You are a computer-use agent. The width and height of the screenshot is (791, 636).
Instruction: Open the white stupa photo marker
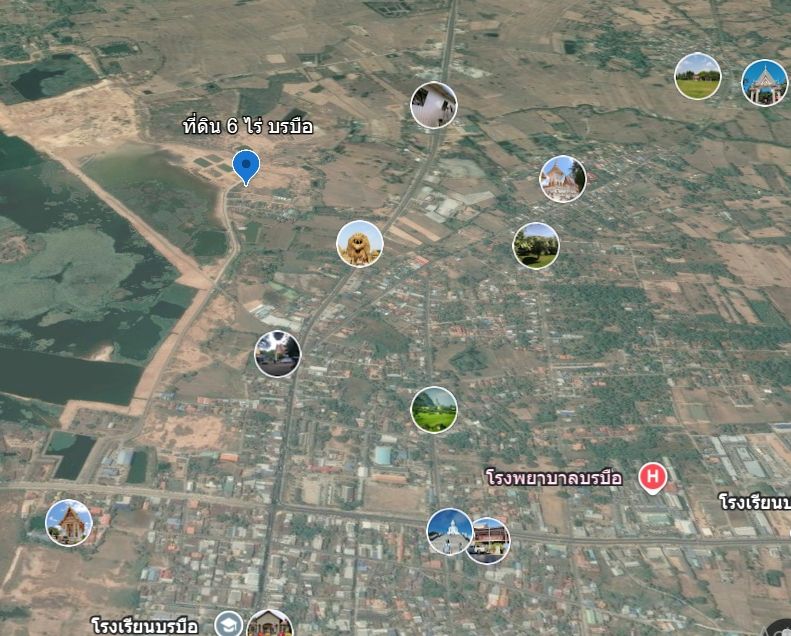tap(449, 531)
